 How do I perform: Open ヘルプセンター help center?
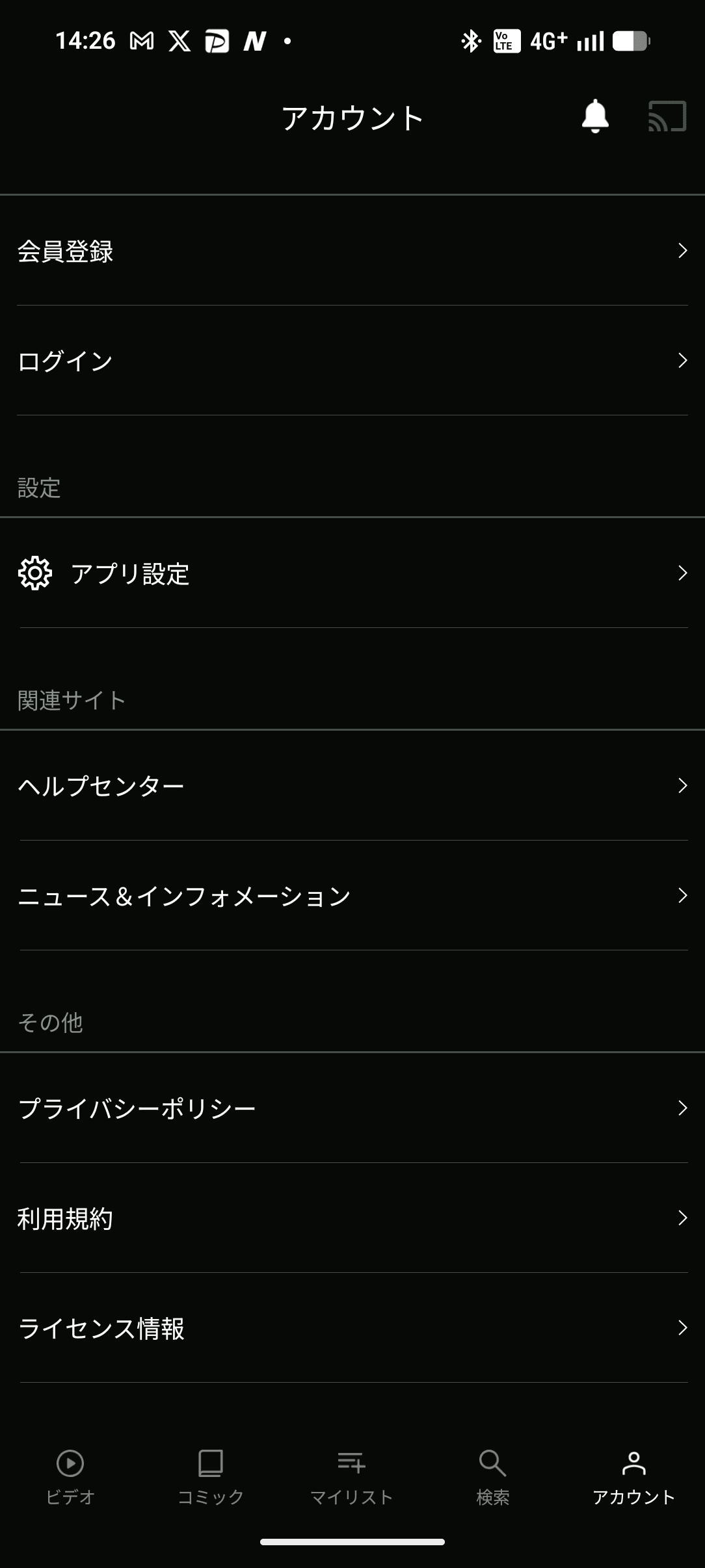[351, 786]
